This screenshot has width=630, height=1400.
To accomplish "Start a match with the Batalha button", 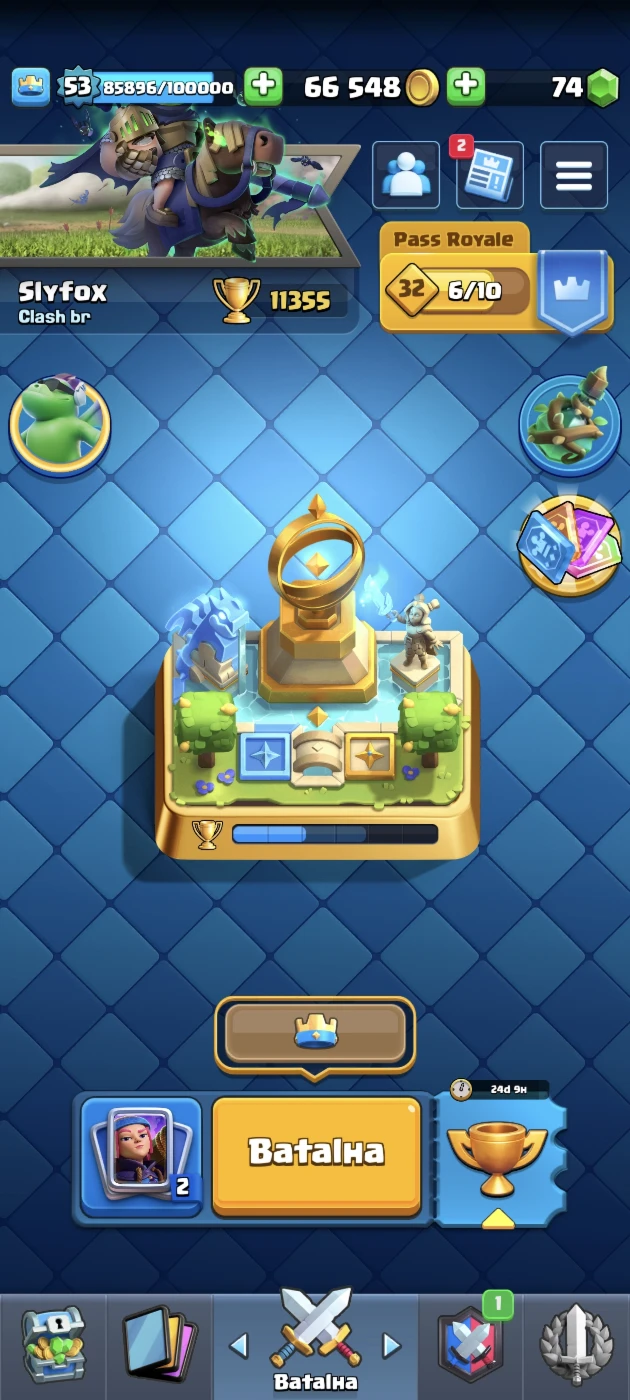I will tap(316, 1155).
